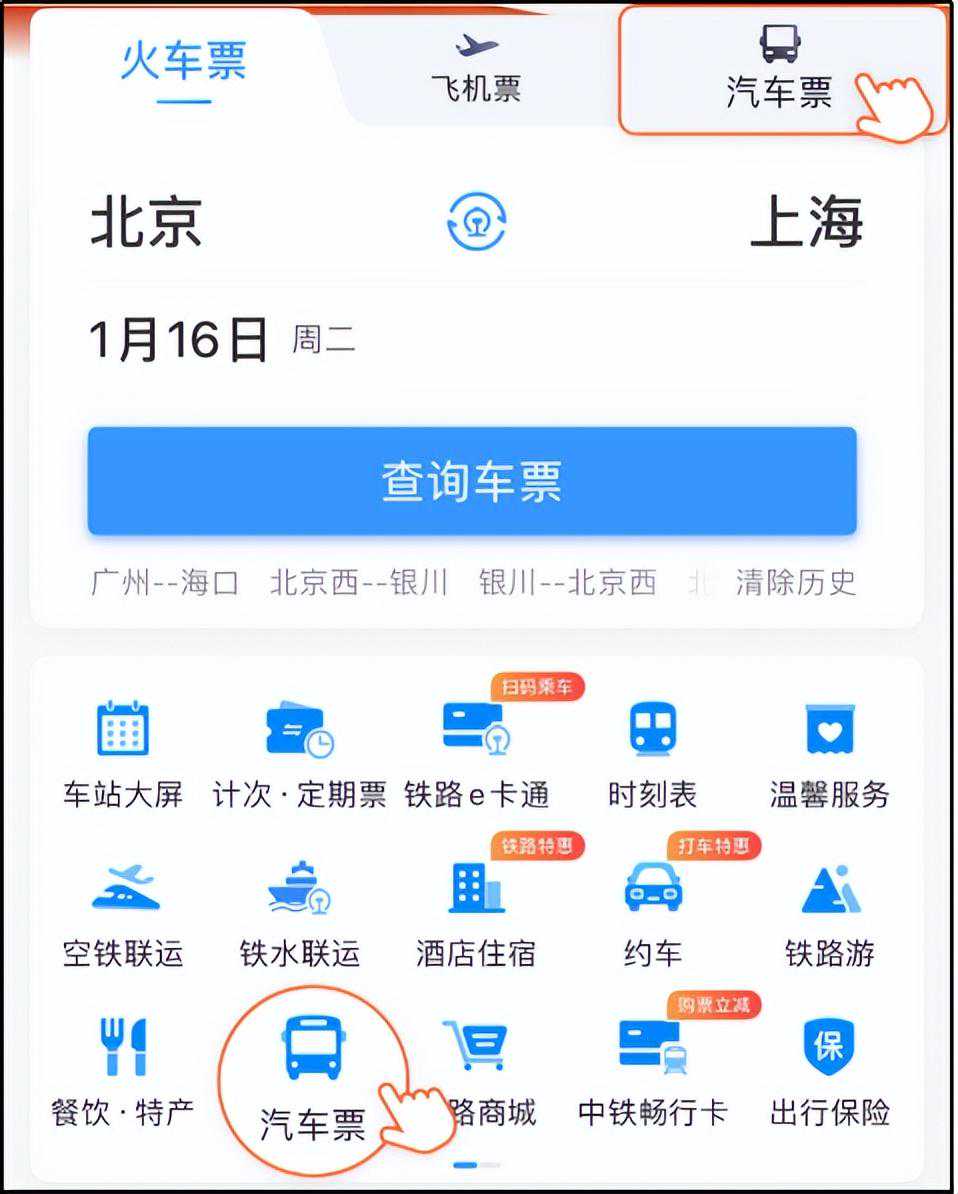The height and width of the screenshot is (1194, 958).
Task: Select history route 广州--海口
Action: click(x=165, y=583)
